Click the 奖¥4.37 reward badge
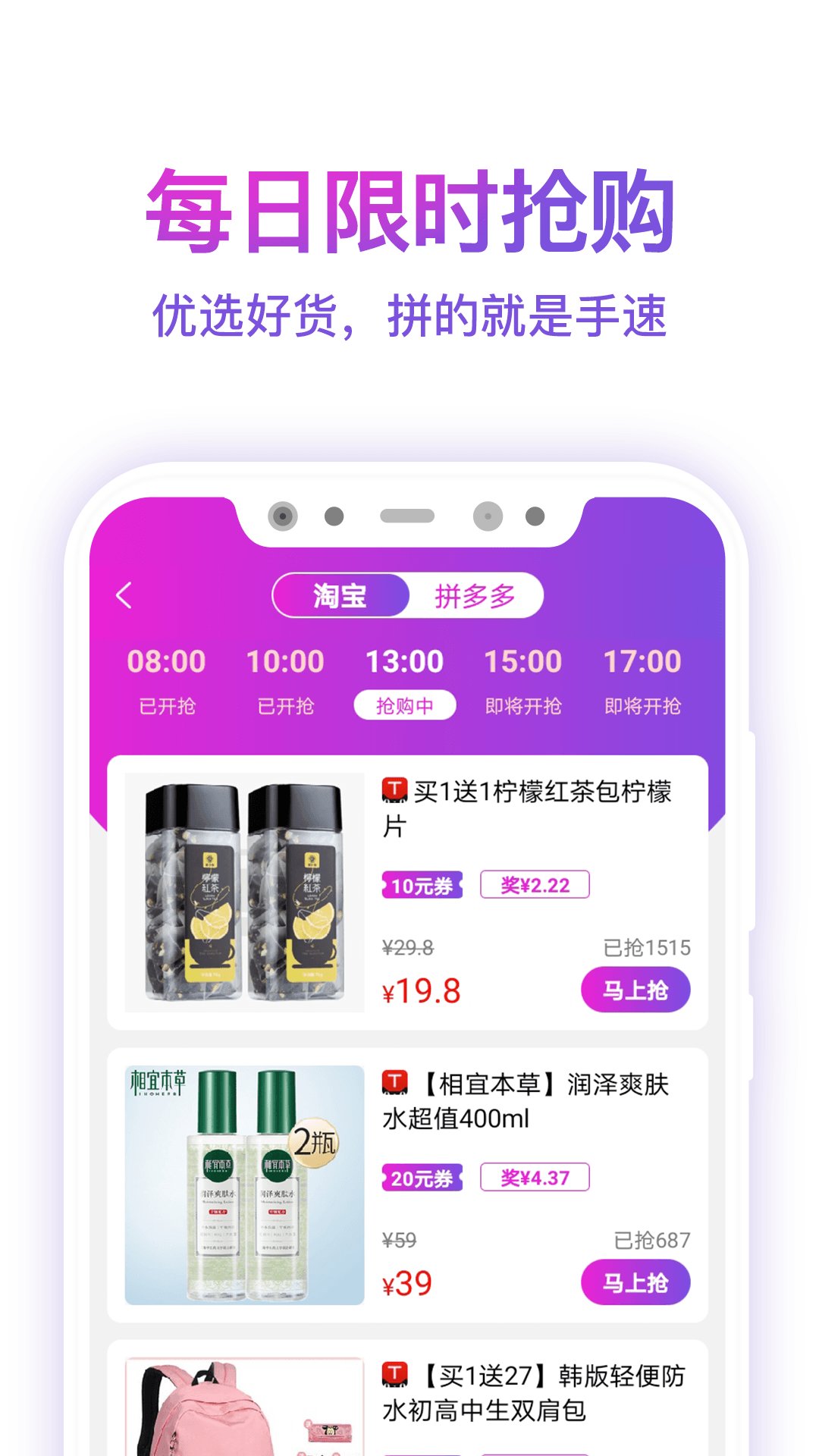 coord(536,1178)
